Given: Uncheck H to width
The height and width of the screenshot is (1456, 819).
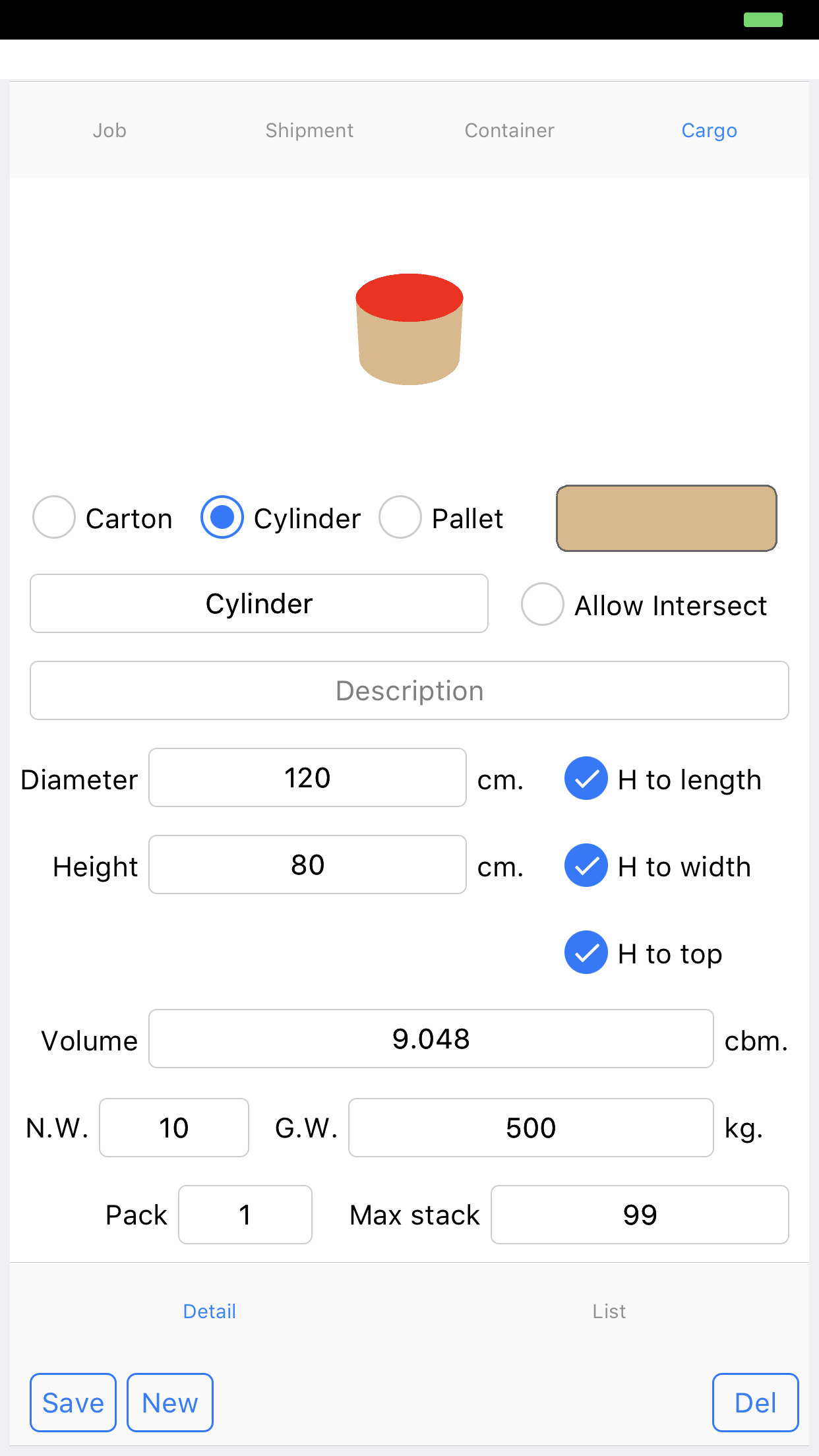Looking at the screenshot, I should coord(586,865).
